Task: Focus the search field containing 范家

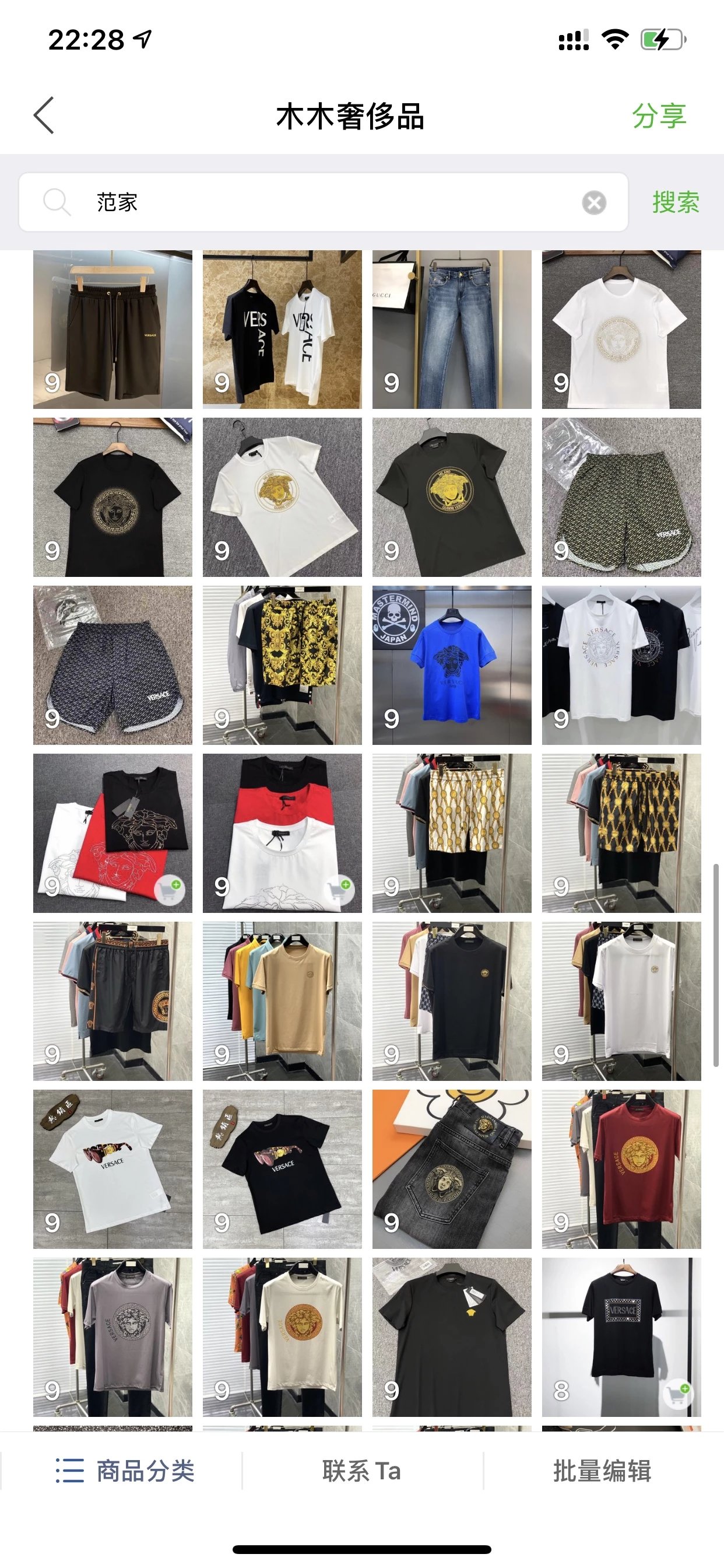Action: (329, 202)
